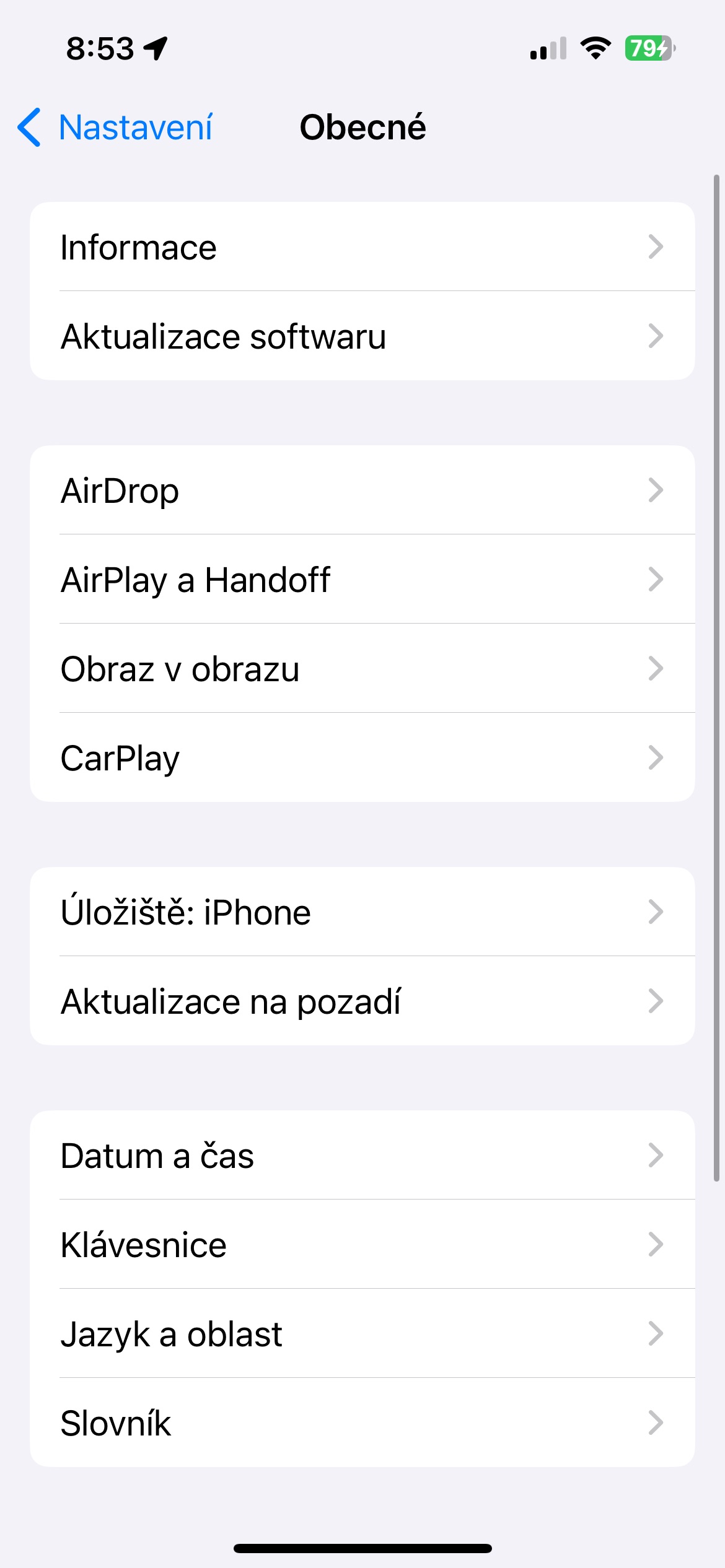The height and width of the screenshot is (1568, 725).
Task: Select Jazyk a oblast
Action: (x=362, y=1334)
